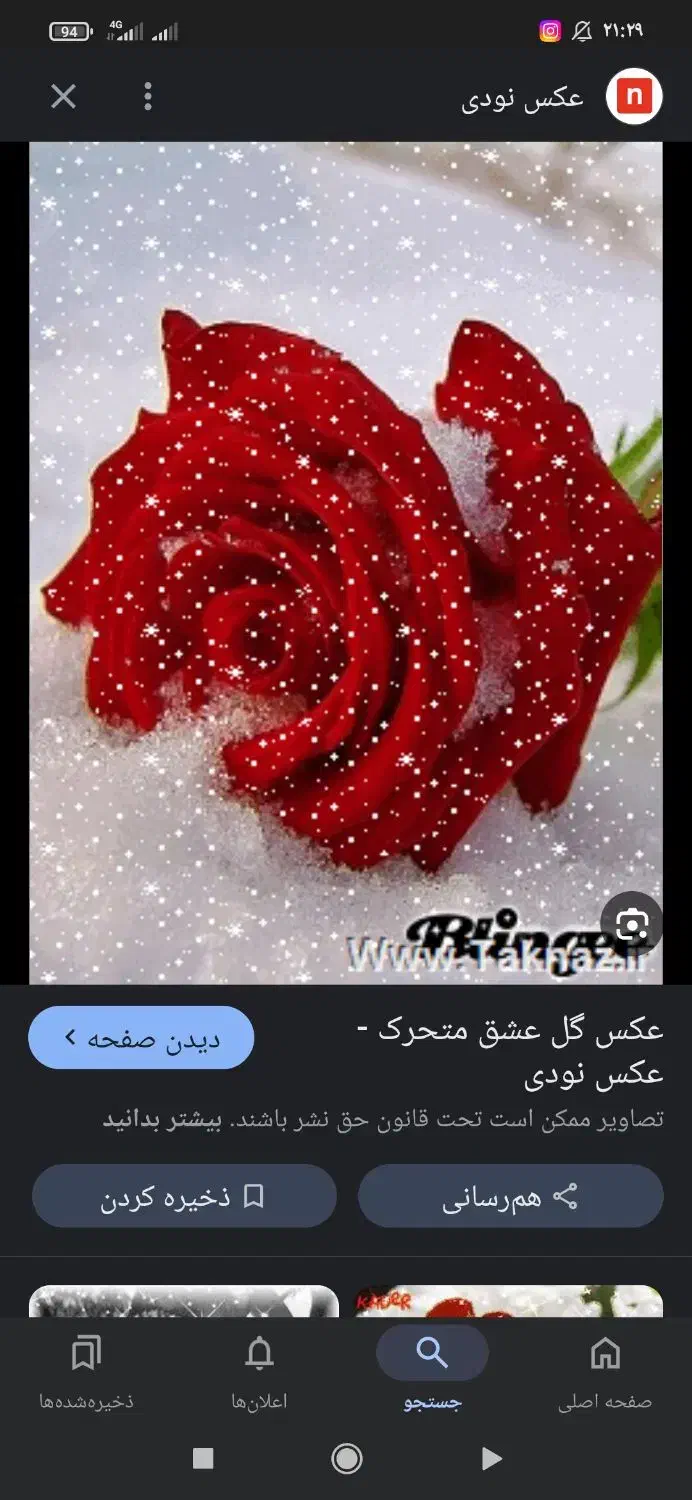Viewport: 692px width, 1500px height.
Task: Open the three-dot overflow menu
Action: coord(148,96)
